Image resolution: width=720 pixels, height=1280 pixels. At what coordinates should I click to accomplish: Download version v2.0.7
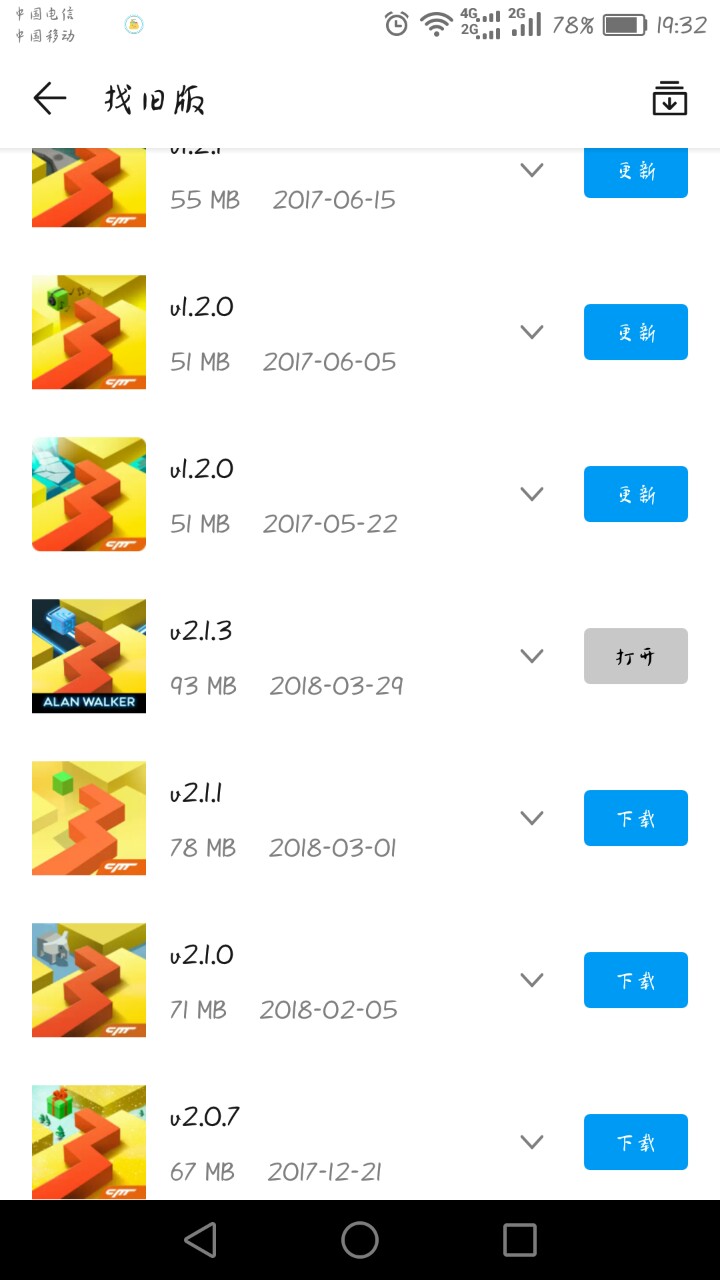point(635,1142)
